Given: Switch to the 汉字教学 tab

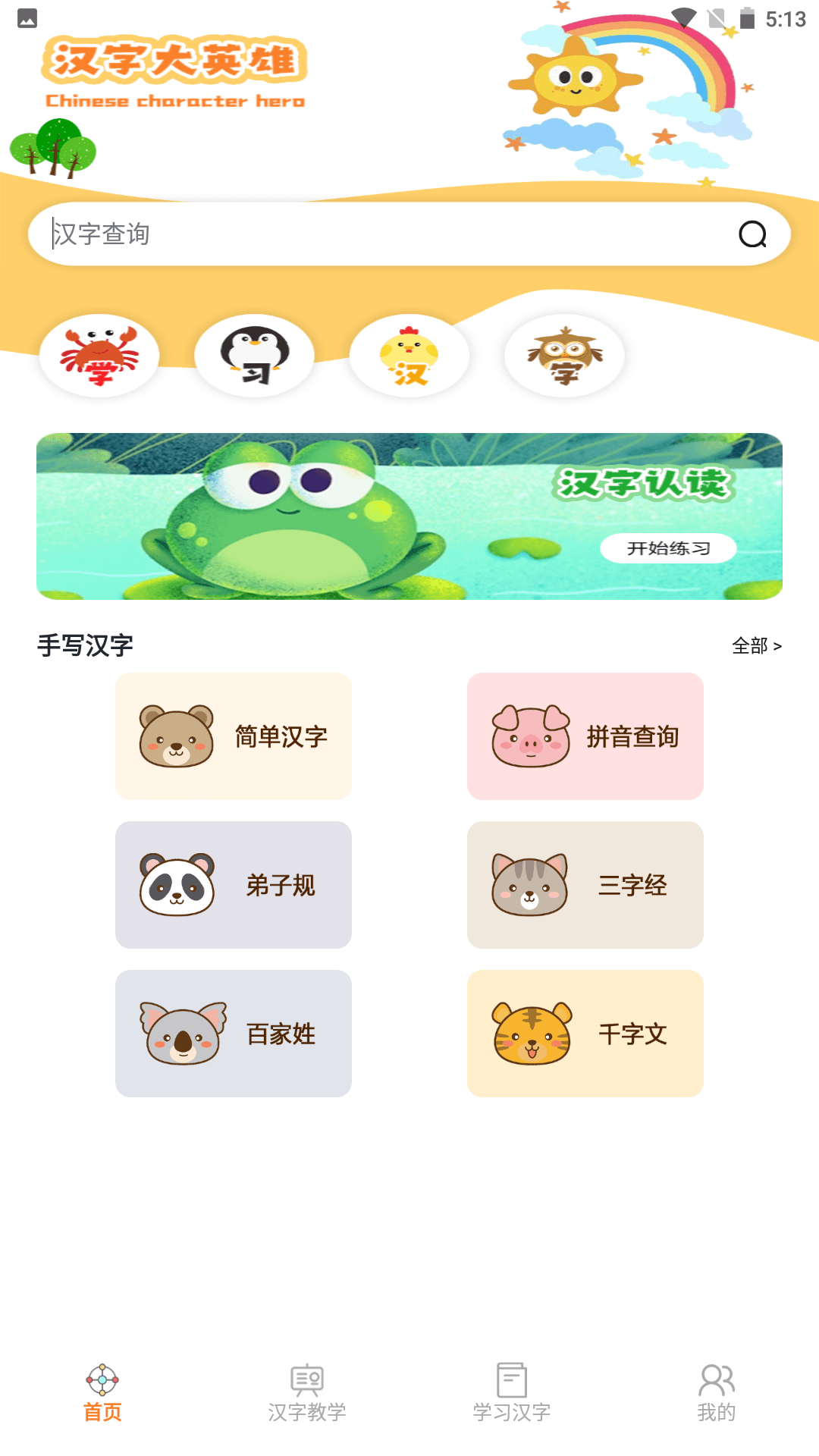Looking at the screenshot, I should pyautogui.click(x=307, y=1393).
